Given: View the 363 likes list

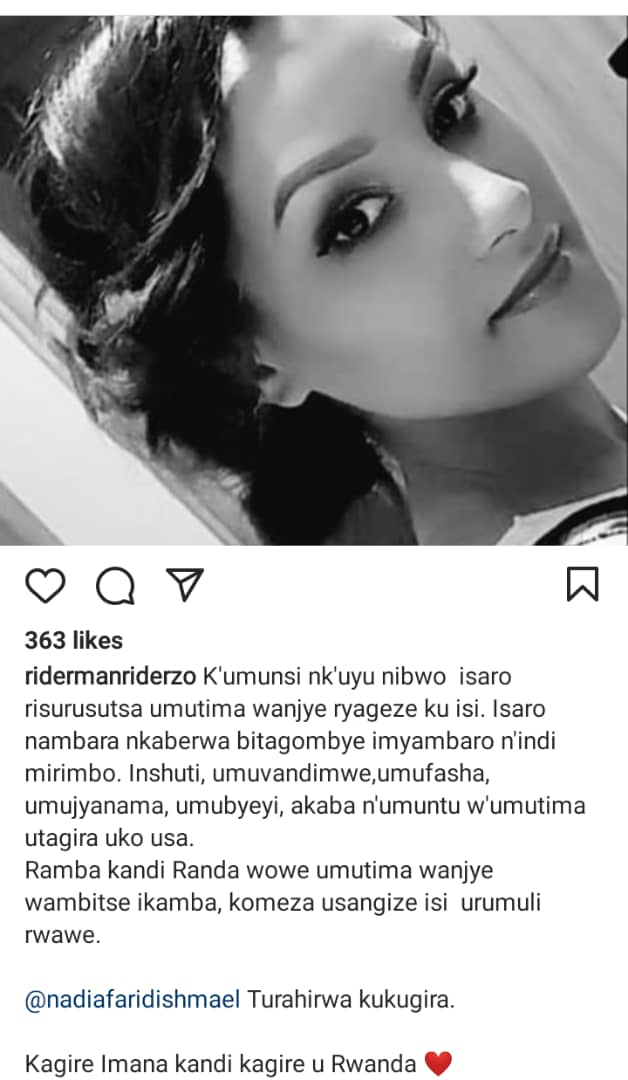Looking at the screenshot, I should 73,640.
